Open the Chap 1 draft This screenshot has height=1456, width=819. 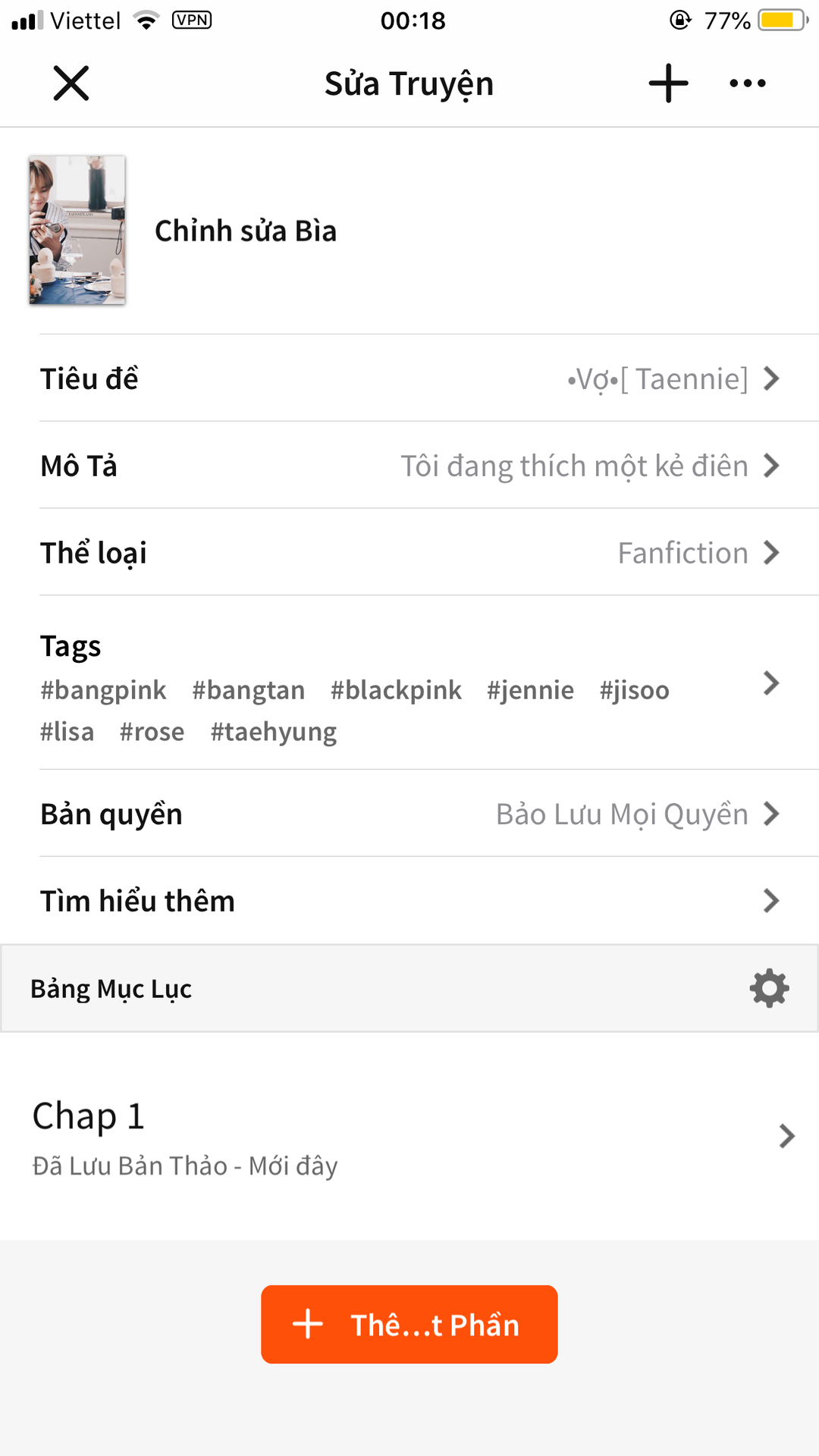point(409,1137)
